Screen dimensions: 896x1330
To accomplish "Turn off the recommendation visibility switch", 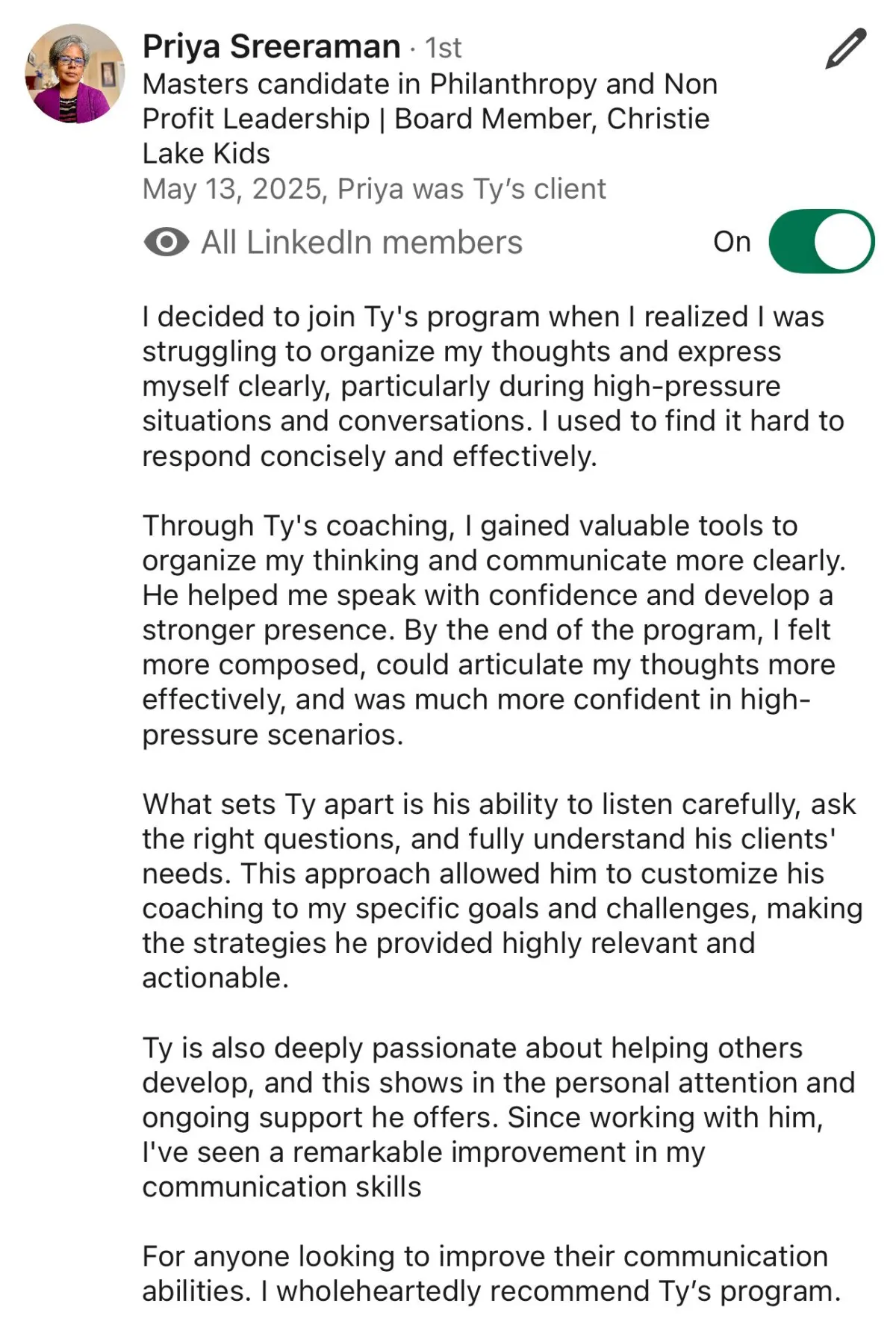I will tap(821, 241).
